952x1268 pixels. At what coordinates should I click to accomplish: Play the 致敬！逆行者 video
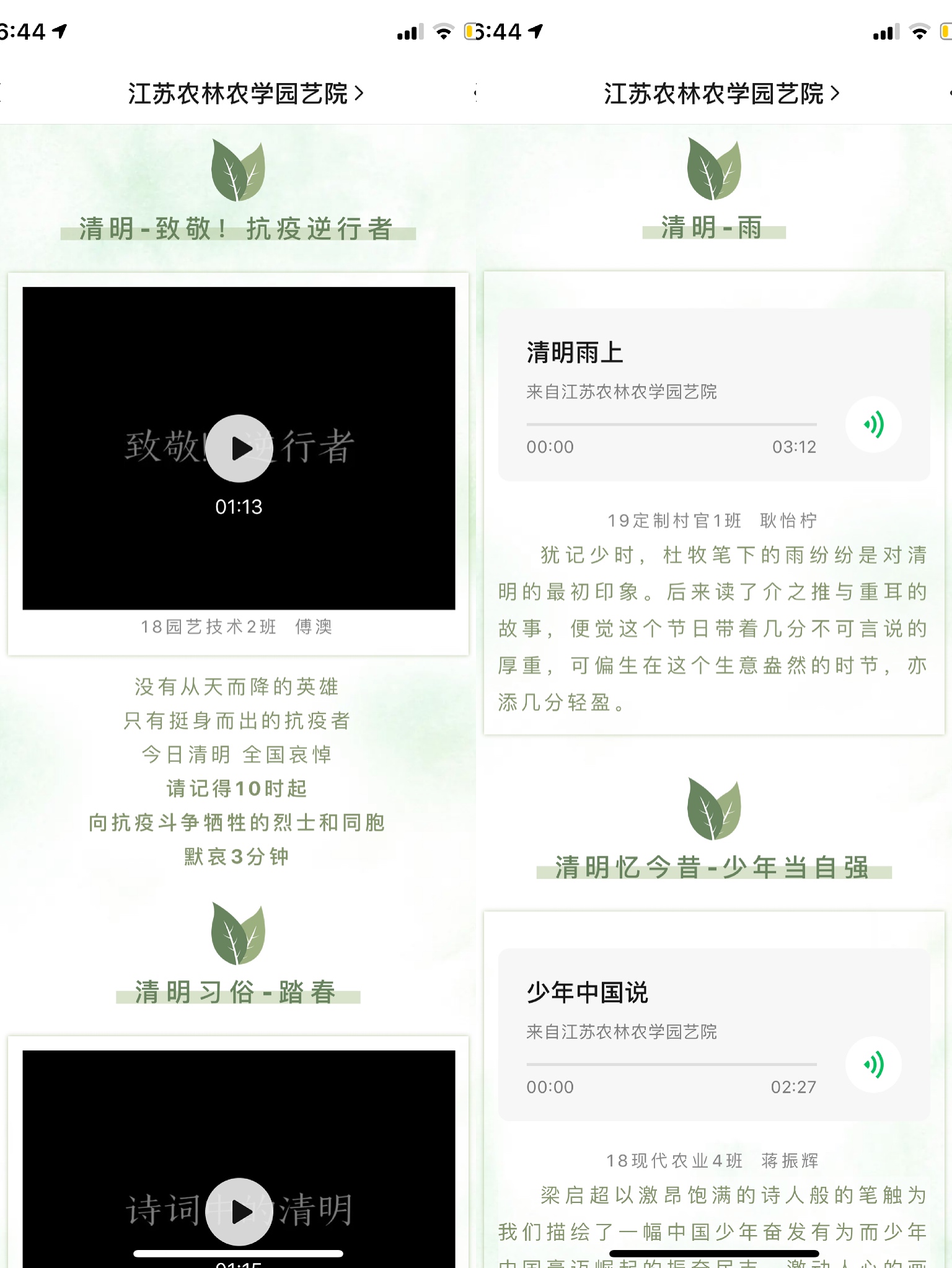(239, 448)
